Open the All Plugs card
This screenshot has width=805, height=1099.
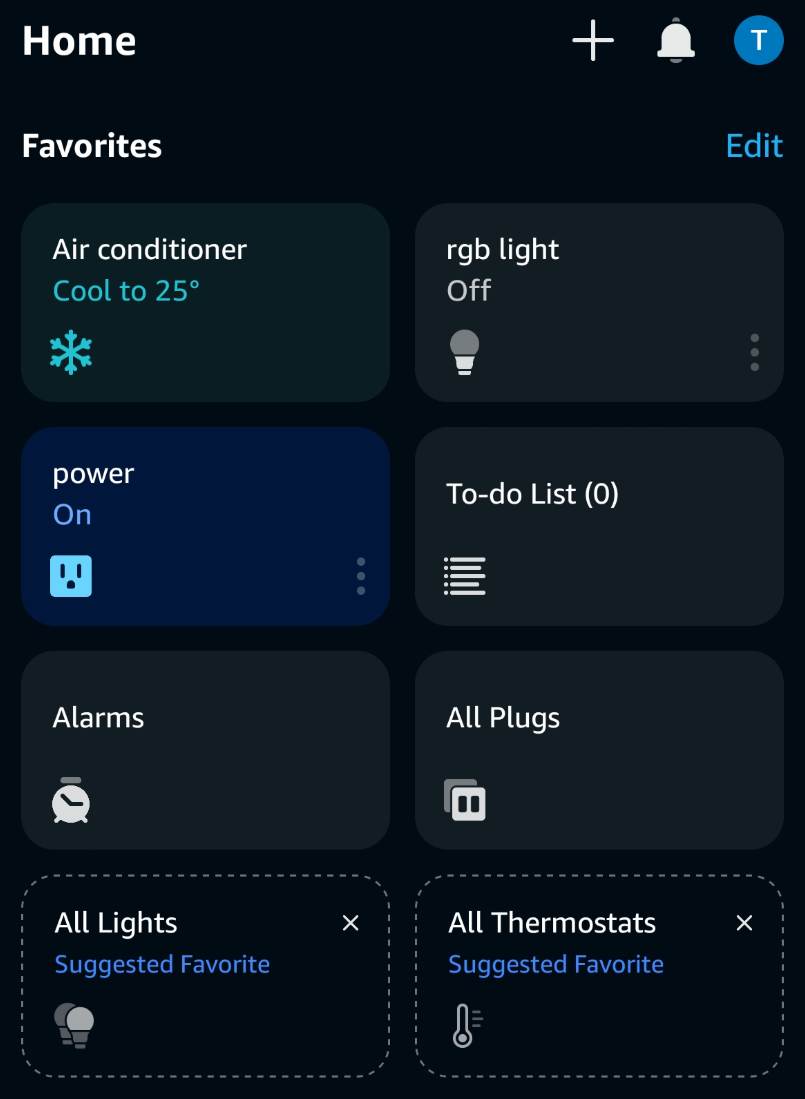point(598,750)
